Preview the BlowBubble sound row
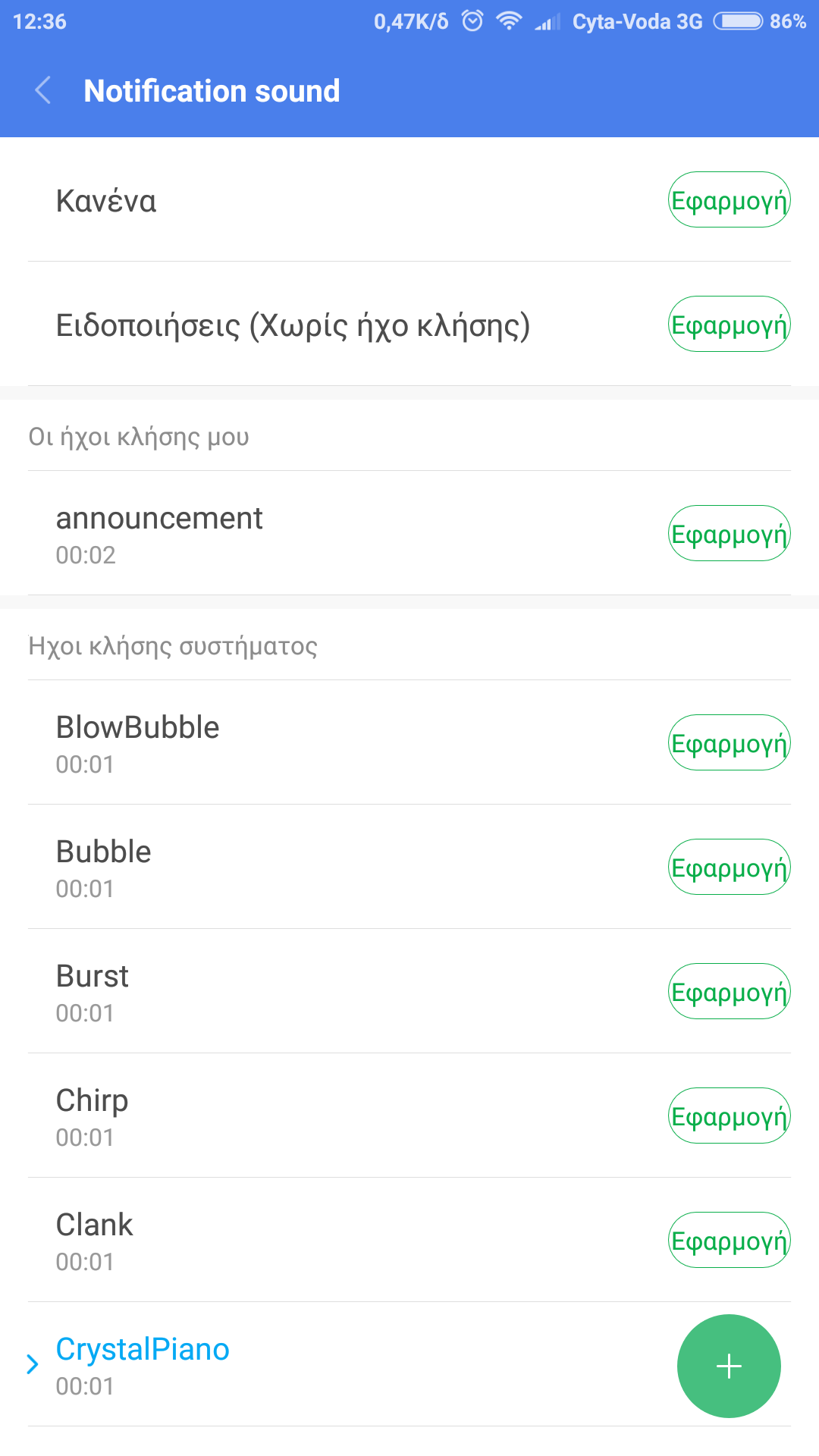Viewport: 819px width, 1456px height. [x=303, y=743]
